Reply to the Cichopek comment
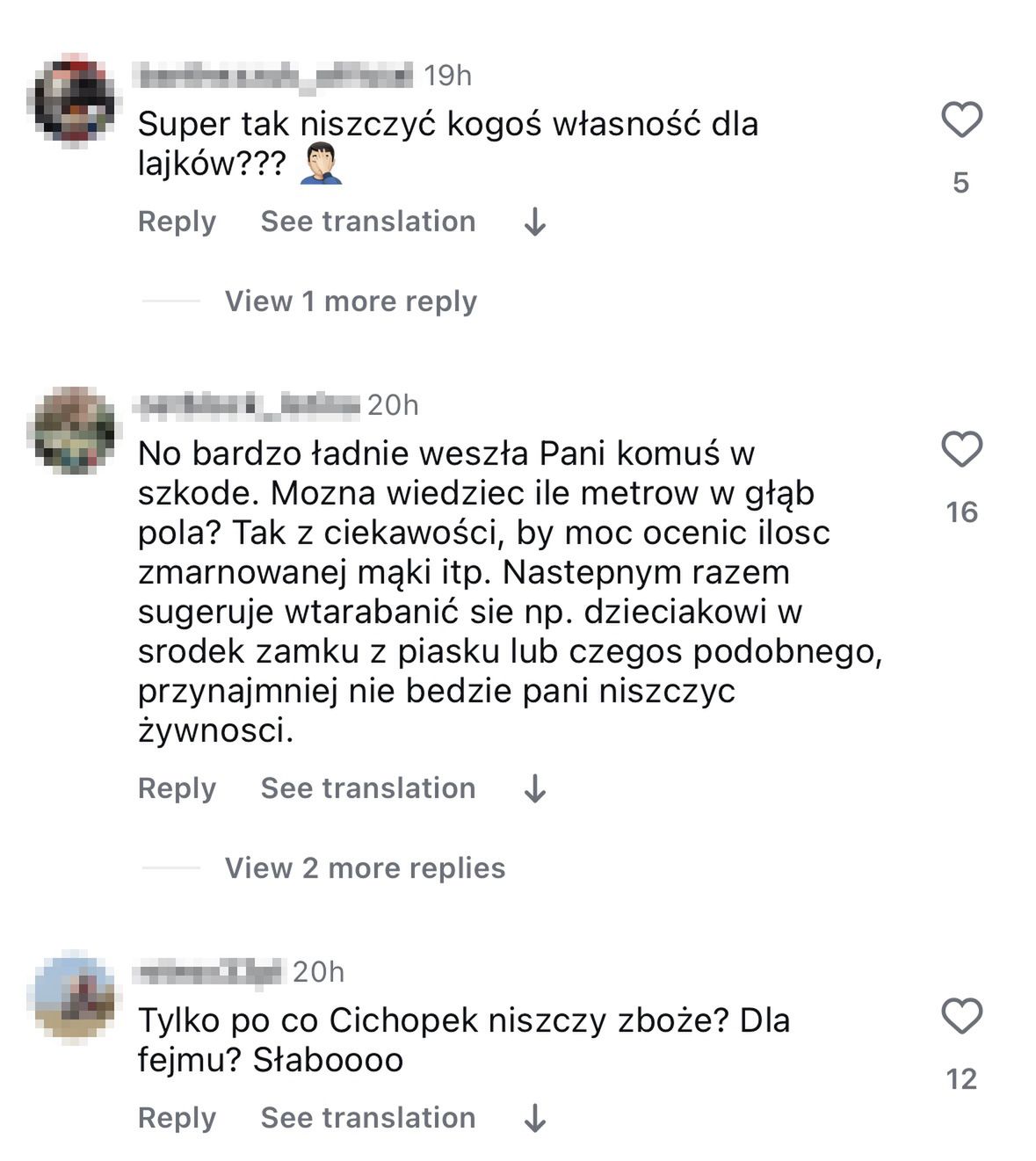1036x1161 pixels. coord(177,1118)
